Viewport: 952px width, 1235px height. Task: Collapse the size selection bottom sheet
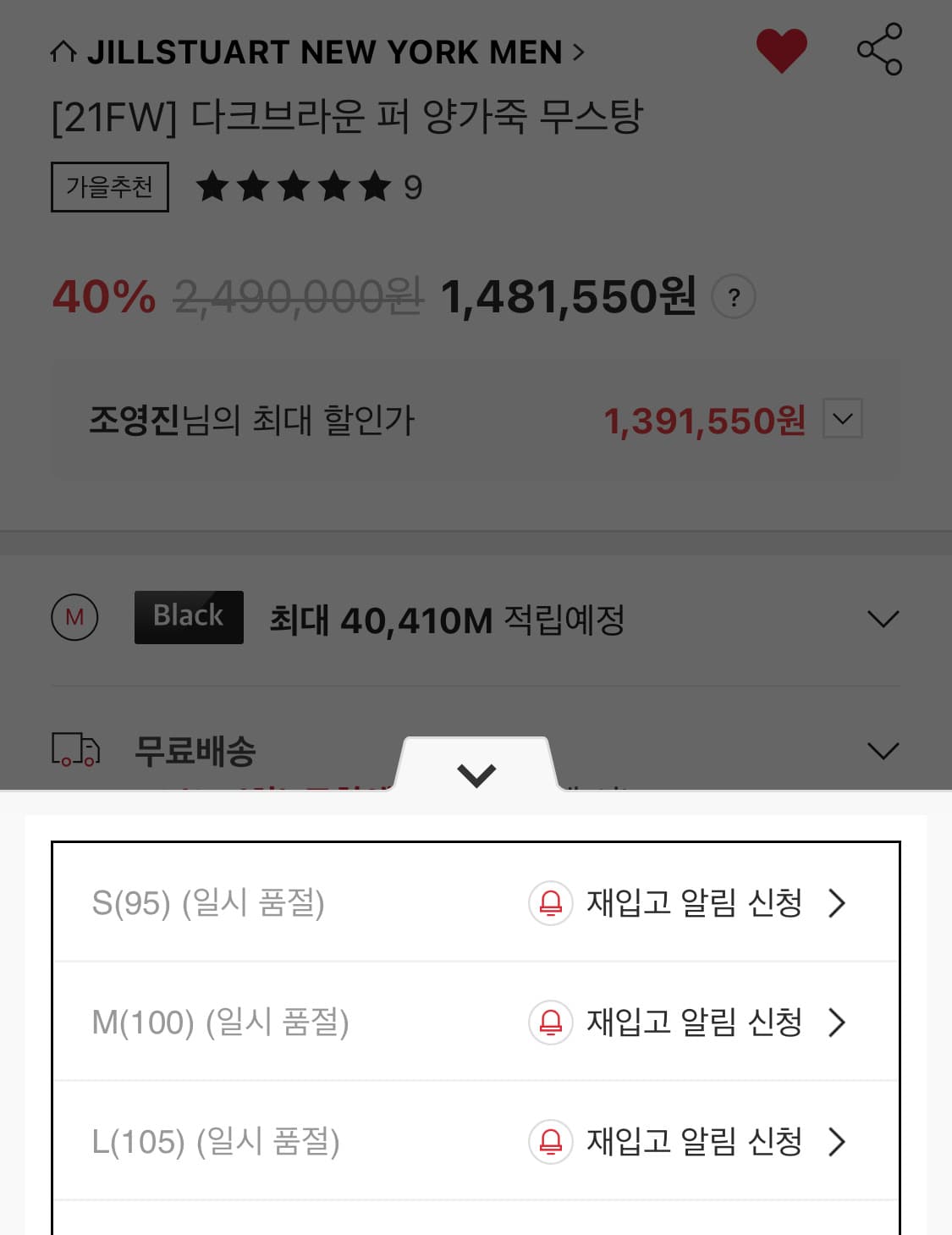476,774
